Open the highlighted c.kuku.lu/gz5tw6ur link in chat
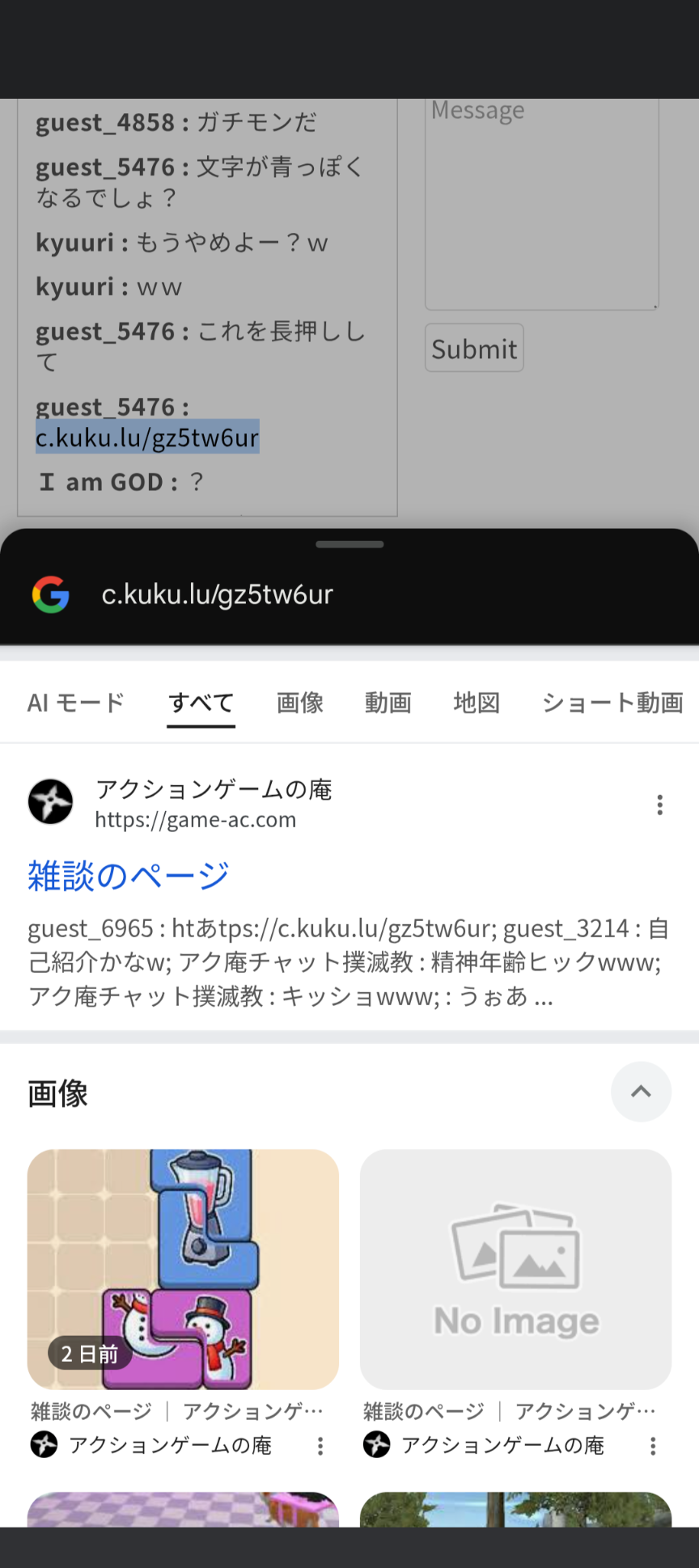The height and width of the screenshot is (1568, 699). point(147,437)
